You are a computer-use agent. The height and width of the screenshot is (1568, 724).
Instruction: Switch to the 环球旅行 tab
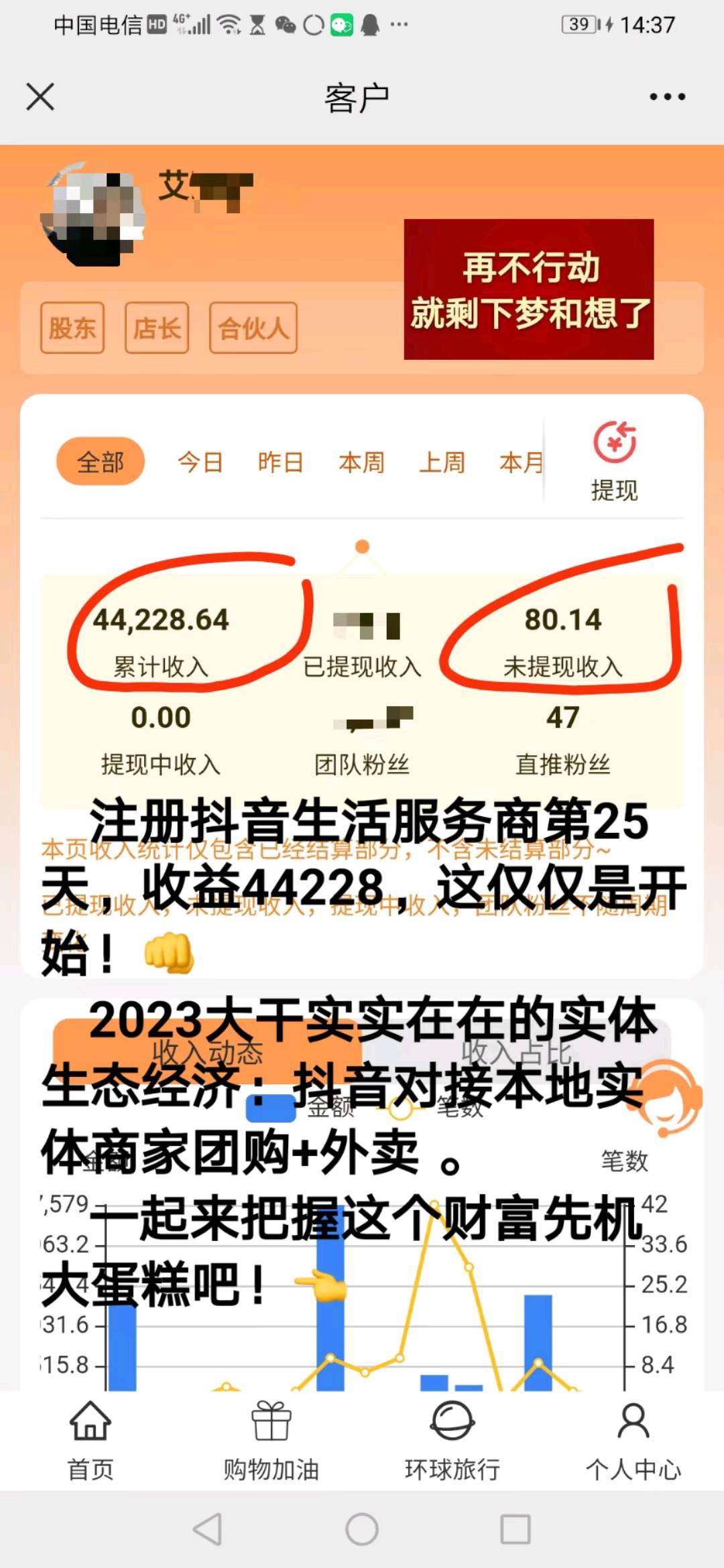click(x=452, y=1439)
